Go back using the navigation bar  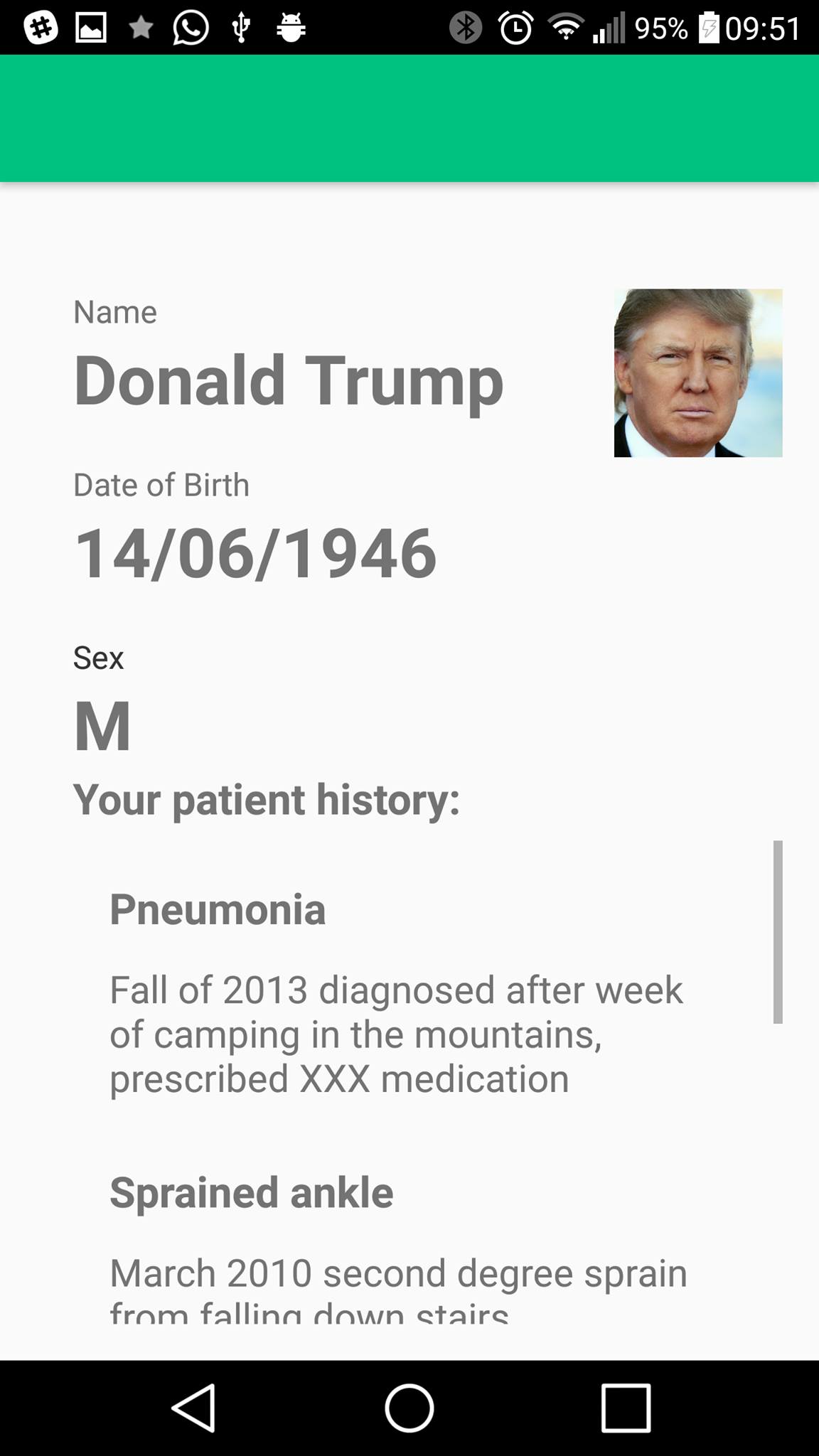[193, 1408]
